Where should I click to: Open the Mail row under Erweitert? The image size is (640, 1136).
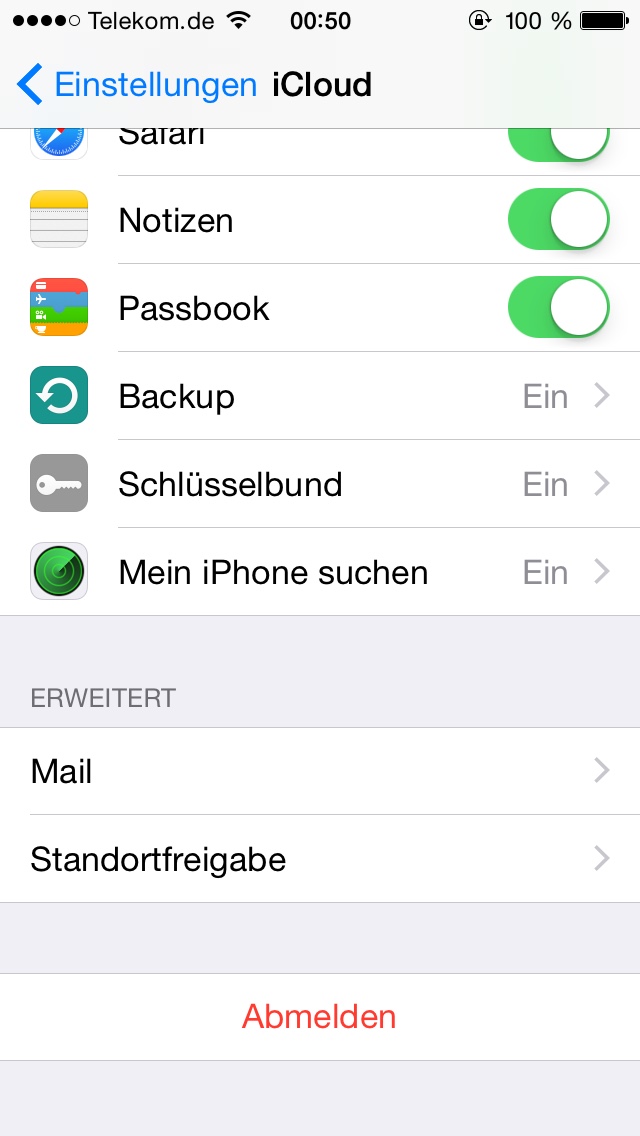320,771
